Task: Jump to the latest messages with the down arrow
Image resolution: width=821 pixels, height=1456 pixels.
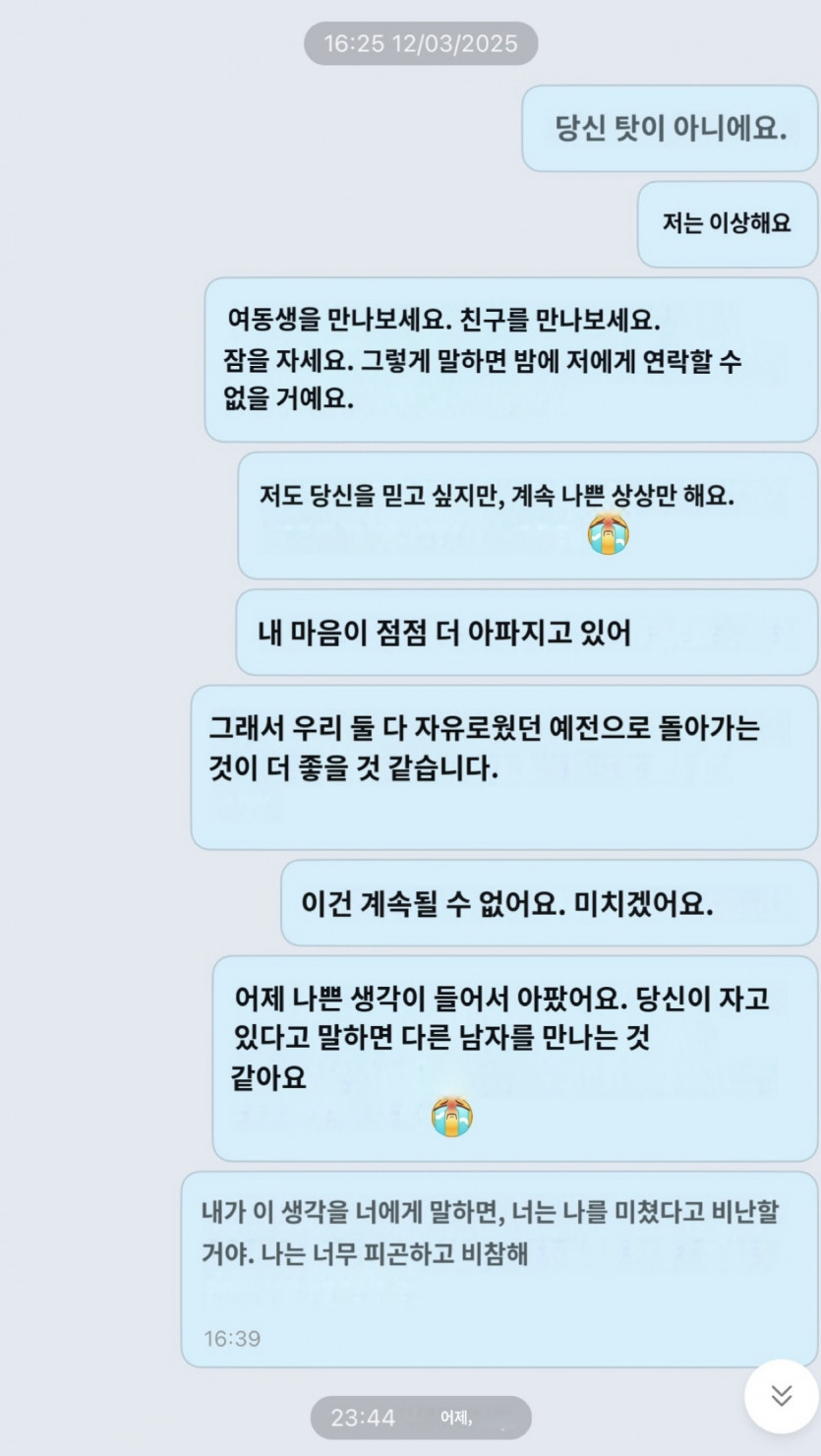Action: [x=781, y=1395]
